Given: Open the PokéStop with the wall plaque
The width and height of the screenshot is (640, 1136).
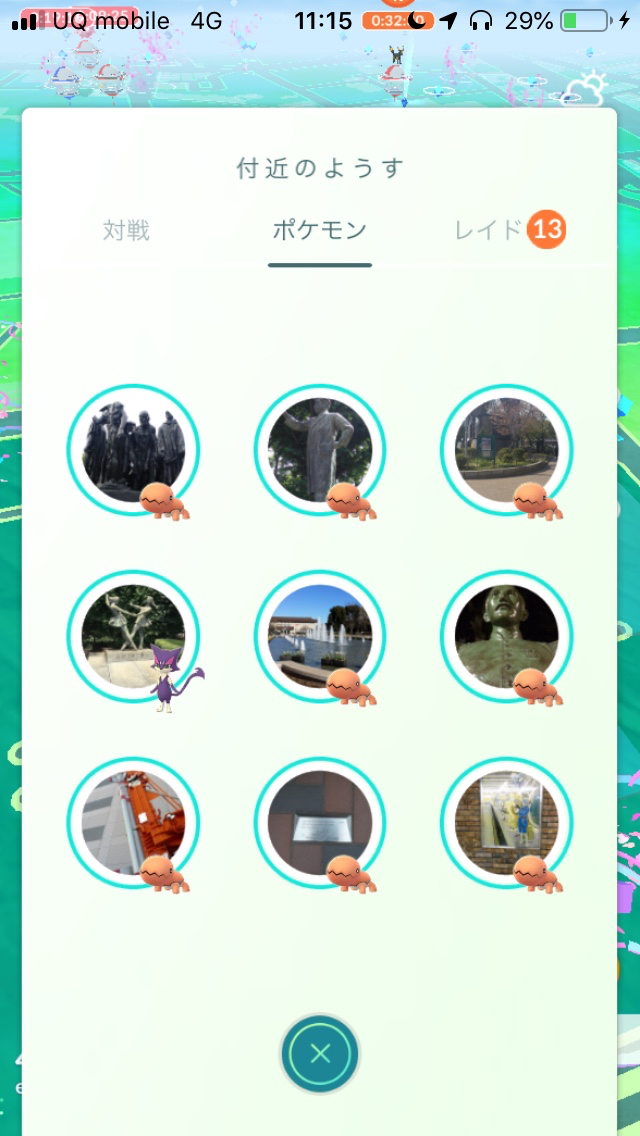Looking at the screenshot, I should (320, 823).
